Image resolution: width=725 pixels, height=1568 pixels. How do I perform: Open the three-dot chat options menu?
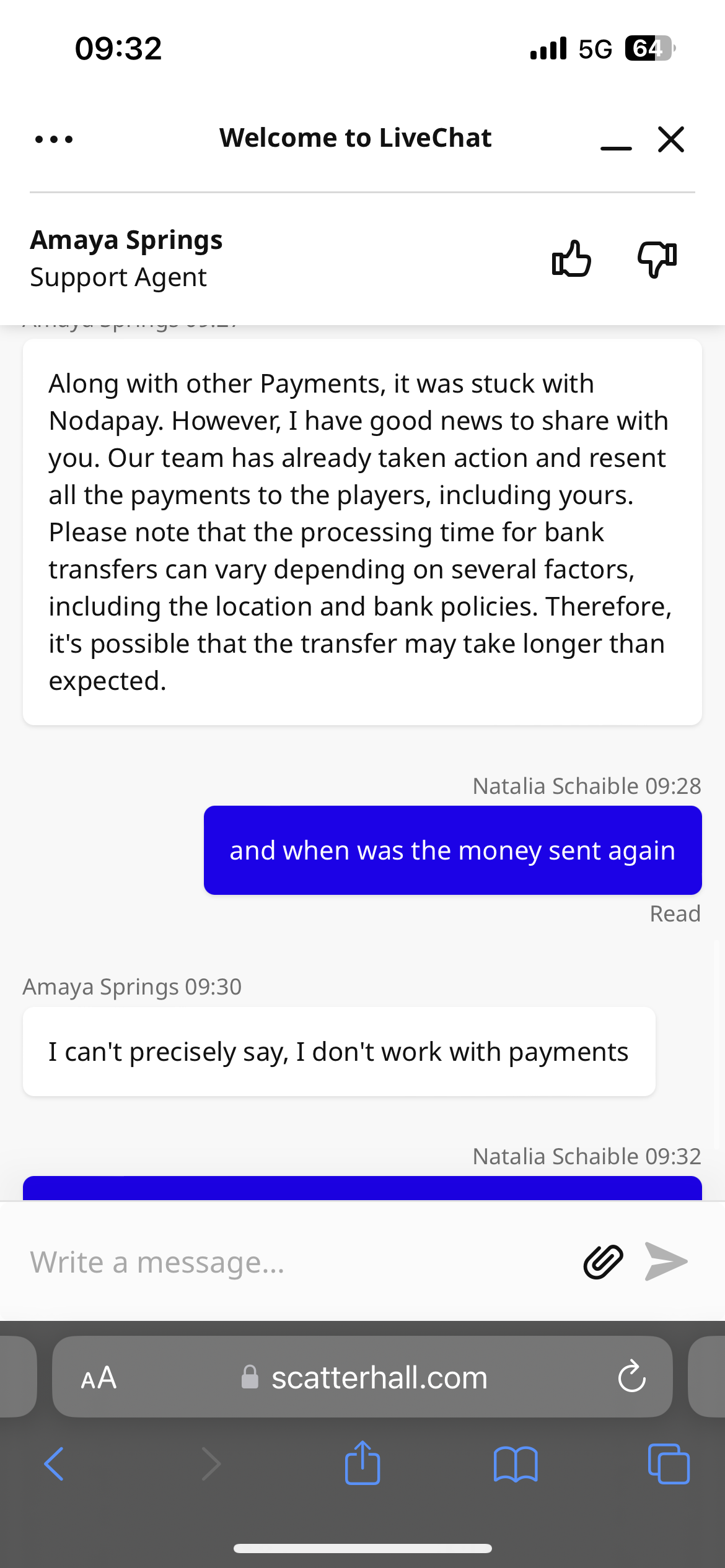54,139
